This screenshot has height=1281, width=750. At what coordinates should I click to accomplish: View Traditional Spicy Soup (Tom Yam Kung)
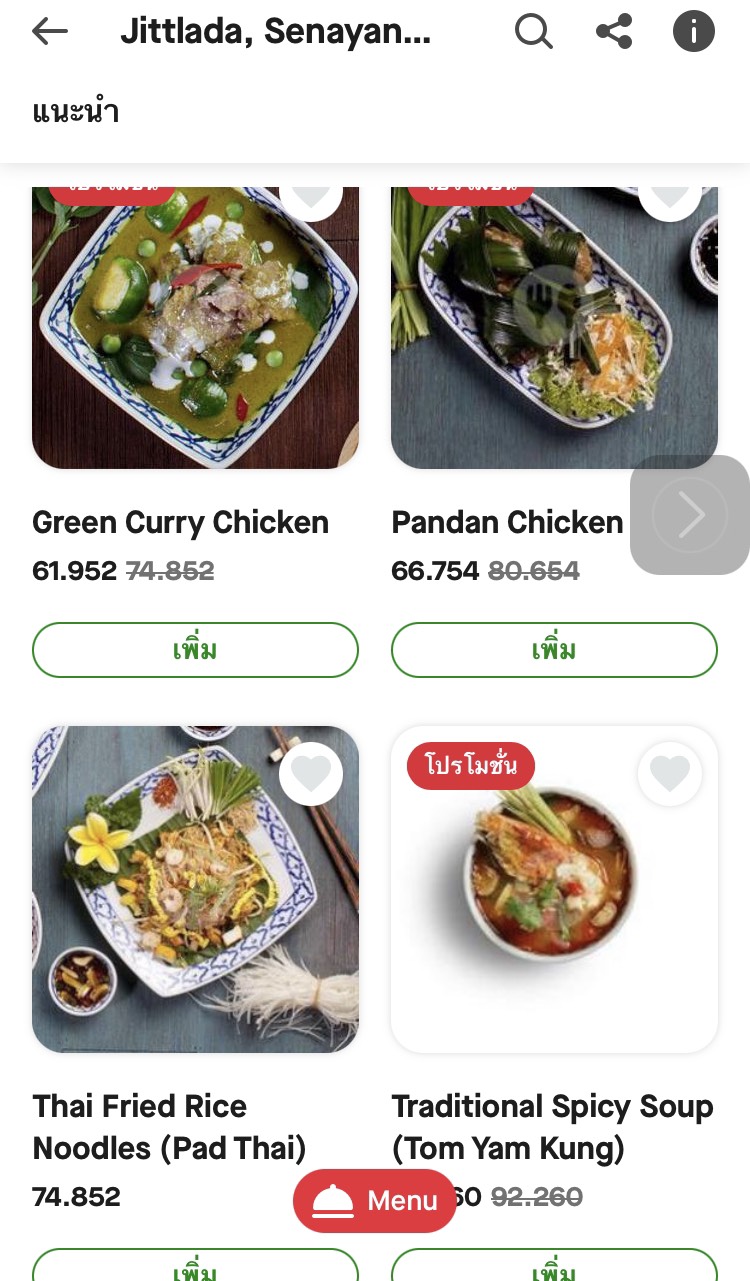pos(554,890)
